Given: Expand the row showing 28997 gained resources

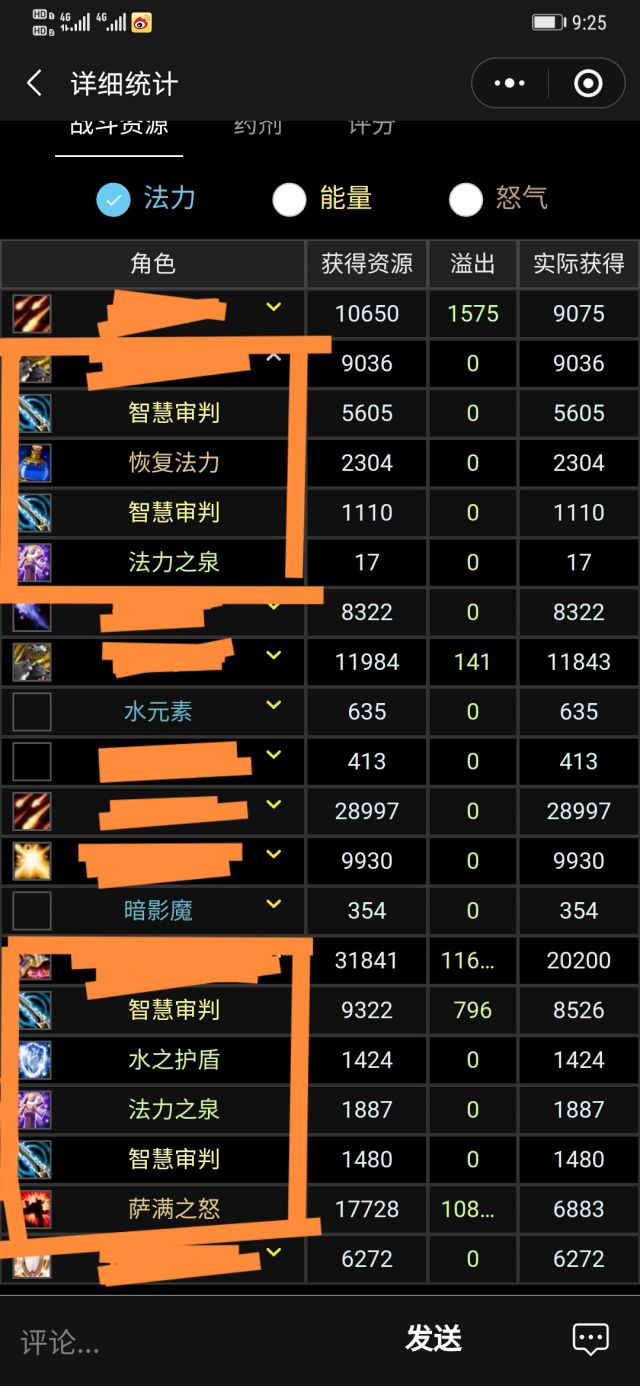Looking at the screenshot, I should coord(273,805).
